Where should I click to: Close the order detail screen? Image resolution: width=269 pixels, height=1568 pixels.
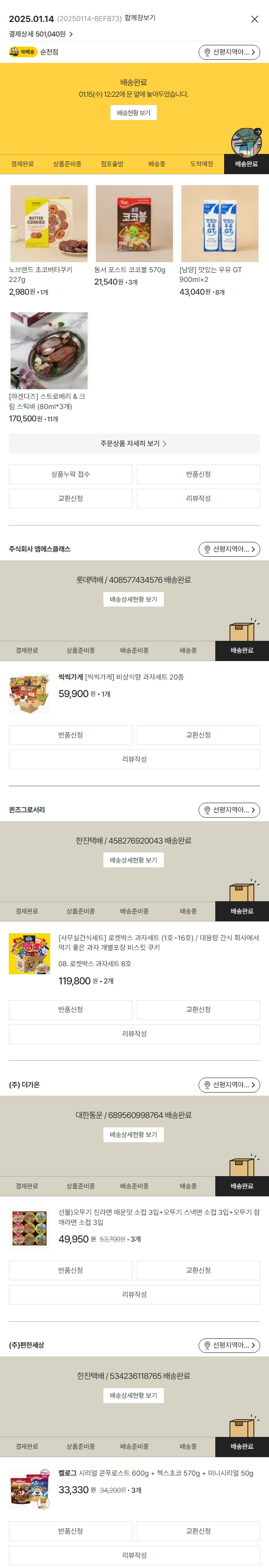click(x=254, y=19)
